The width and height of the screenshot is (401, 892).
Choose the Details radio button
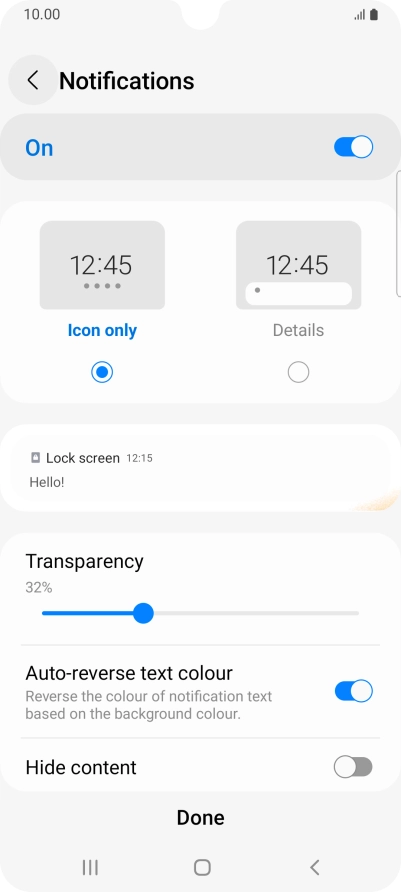click(x=298, y=373)
